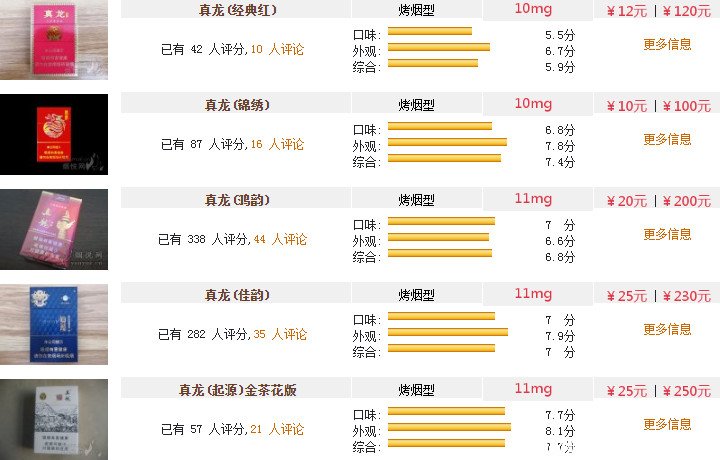The image size is (720, 460).
Task: Open the 真龙(起源)金茶花版 product title
Action: point(238,390)
